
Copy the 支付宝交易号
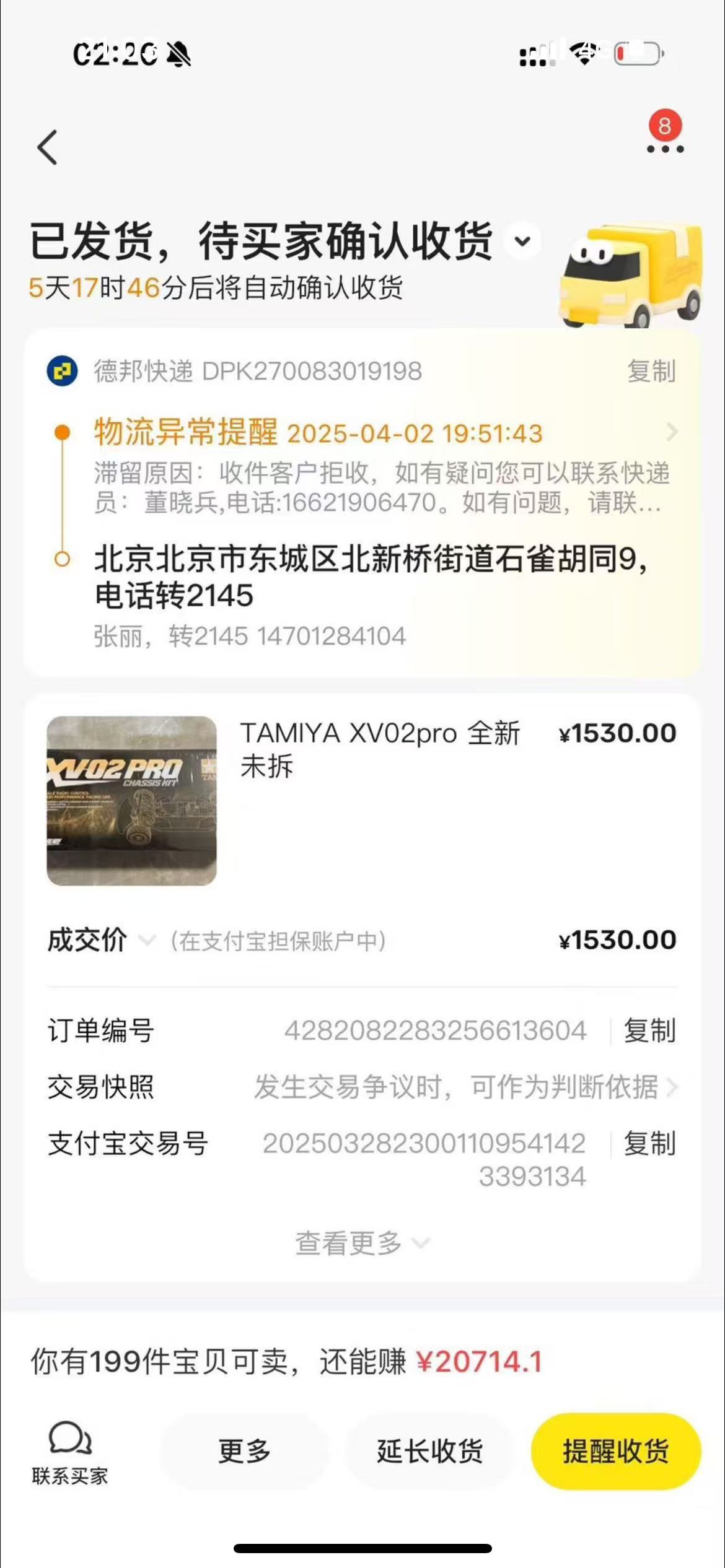click(x=649, y=1143)
